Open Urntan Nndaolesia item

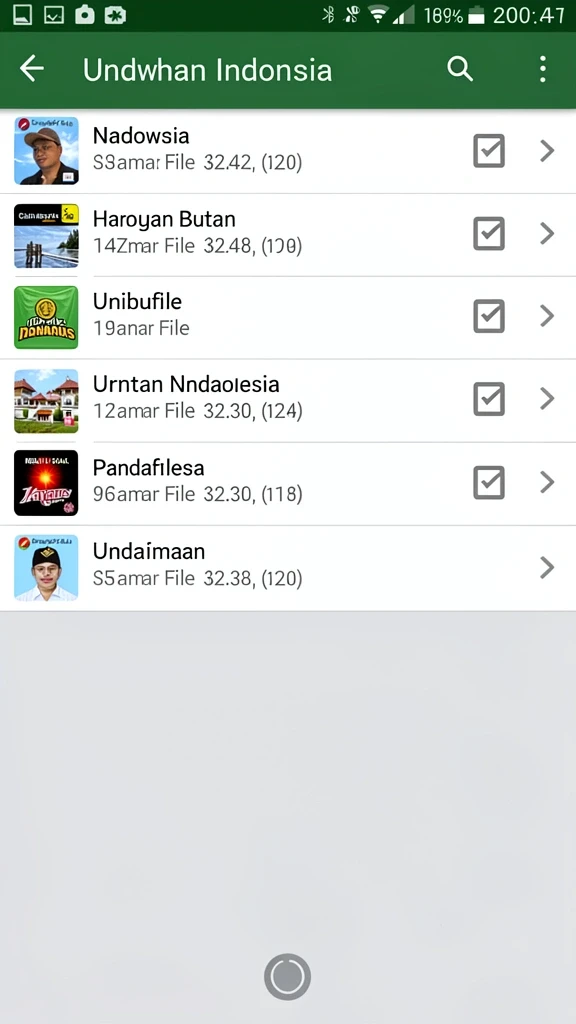coord(288,400)
